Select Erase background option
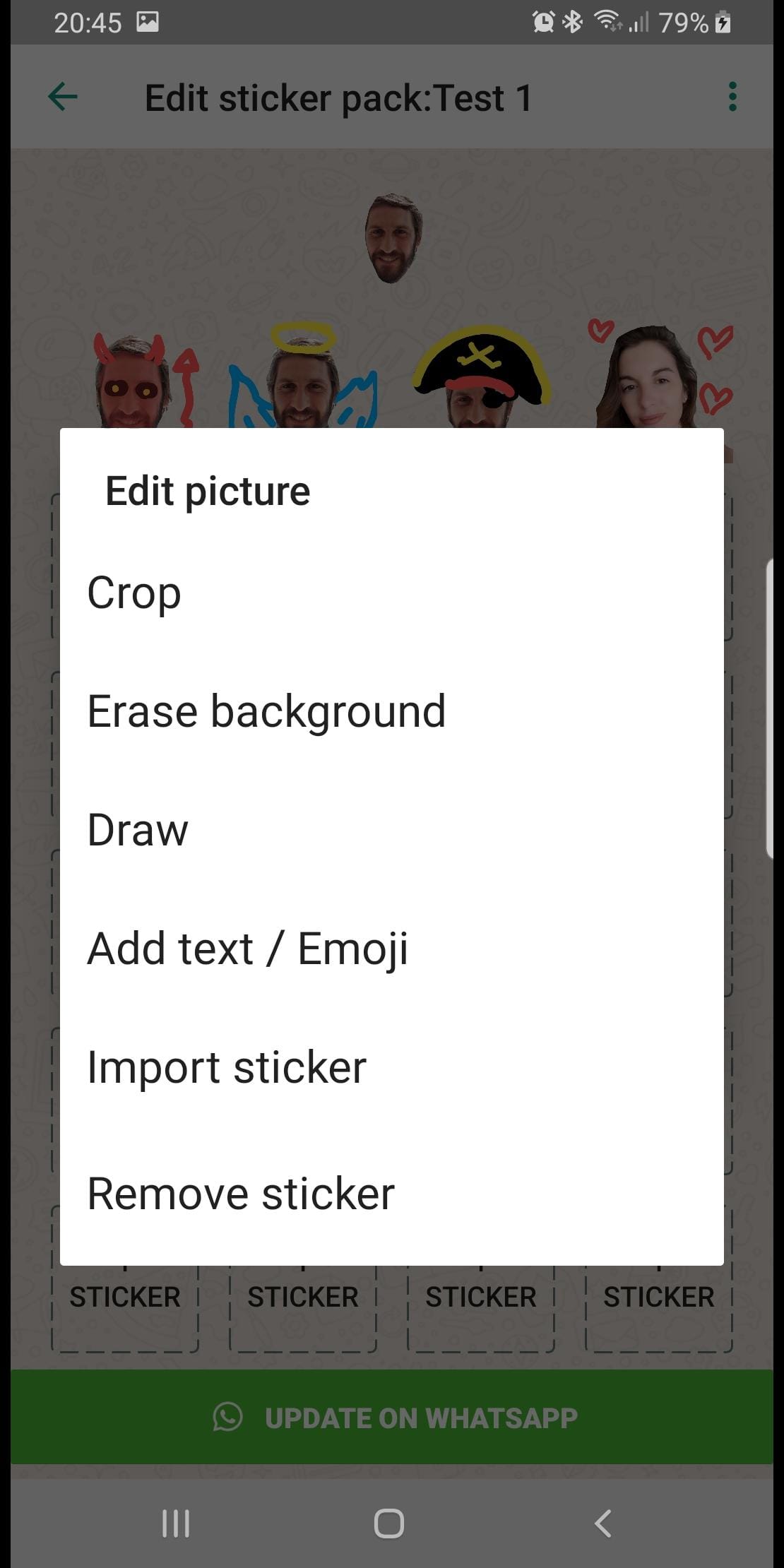 (x=266, y=711)
